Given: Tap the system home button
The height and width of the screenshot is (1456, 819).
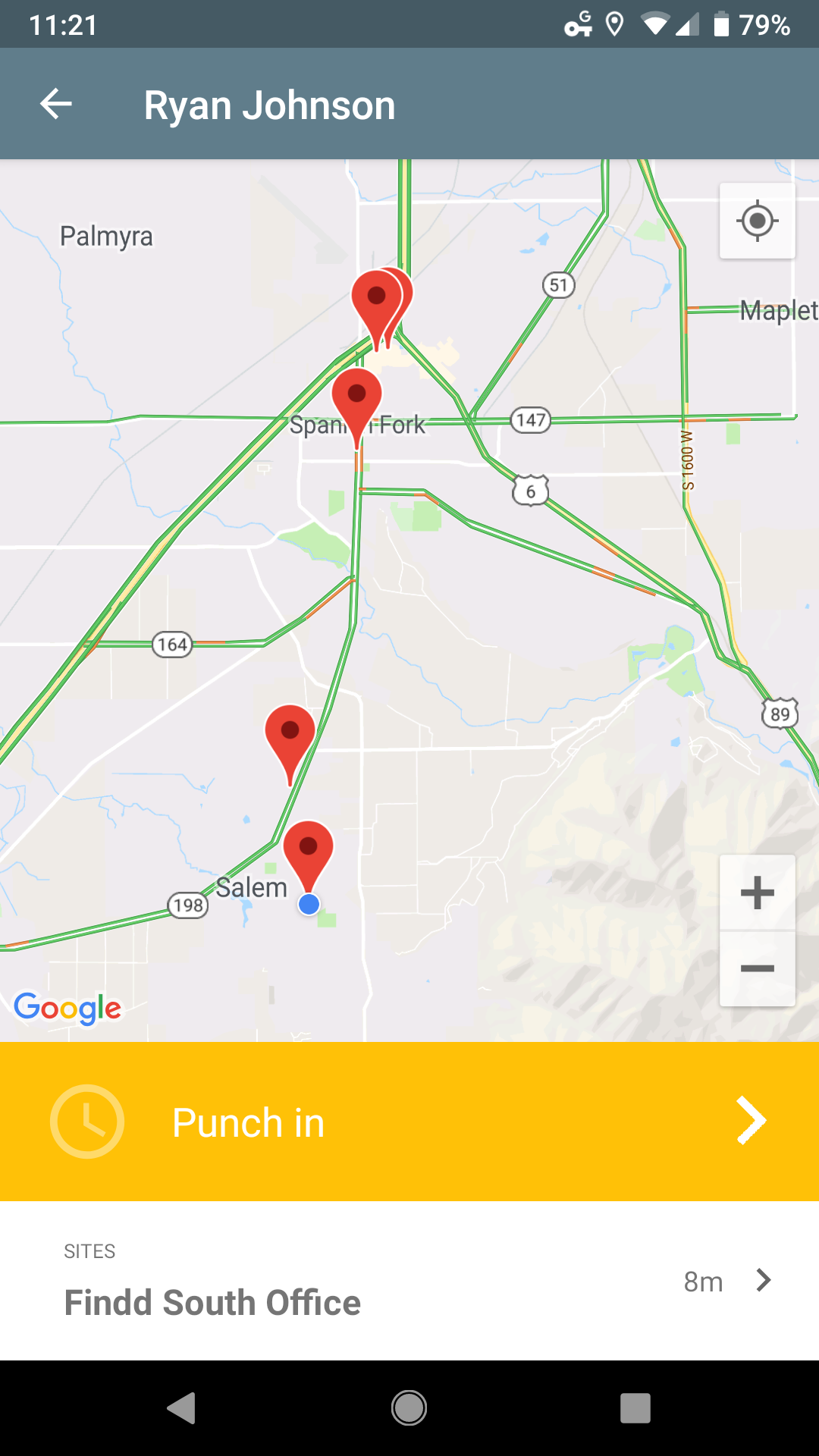Looking at the screenshot, I should (409, 1408).
